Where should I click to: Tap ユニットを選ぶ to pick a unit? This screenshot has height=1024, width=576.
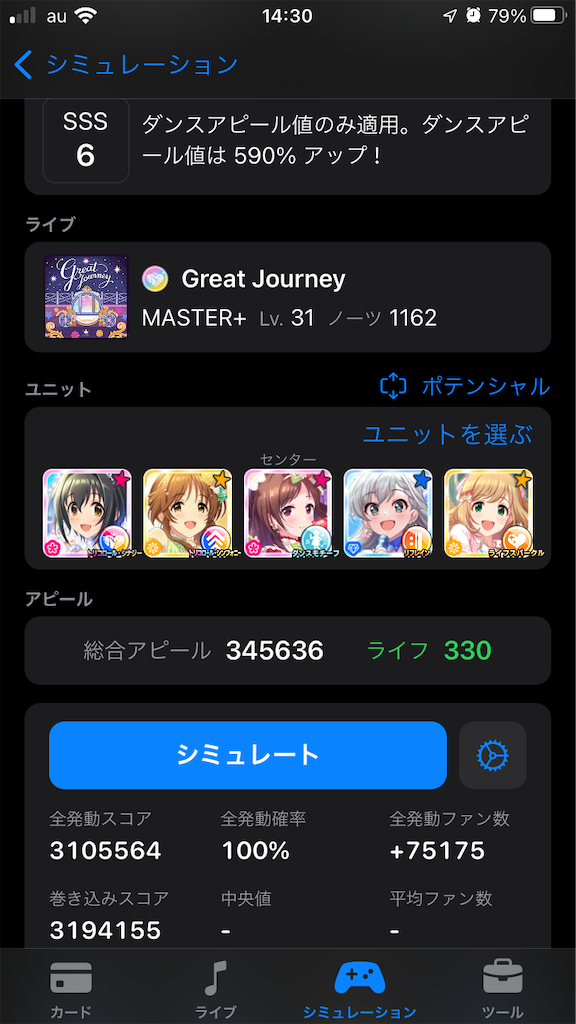pos(447,434)
